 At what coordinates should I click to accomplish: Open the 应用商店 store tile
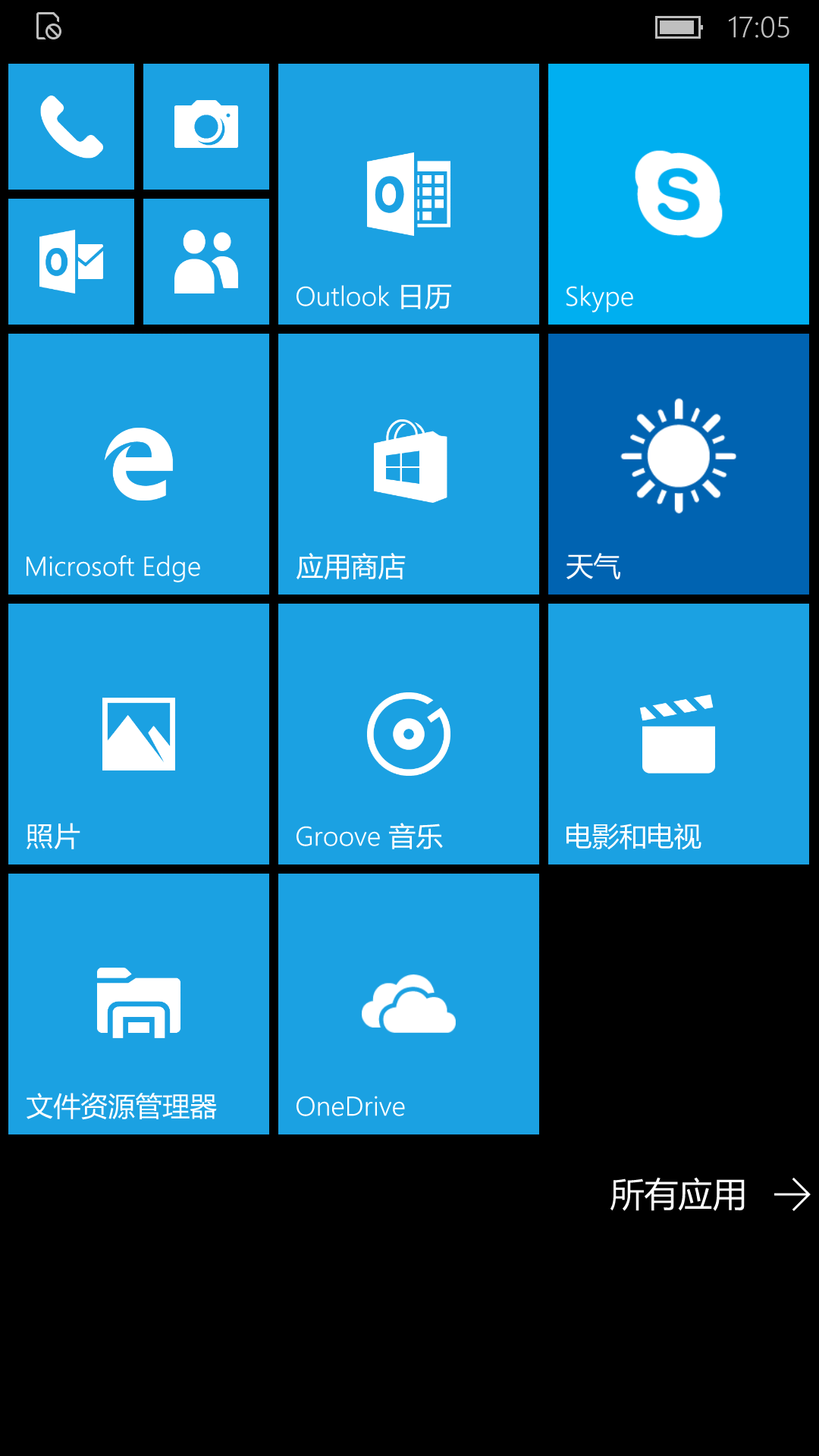pos(409,464)
